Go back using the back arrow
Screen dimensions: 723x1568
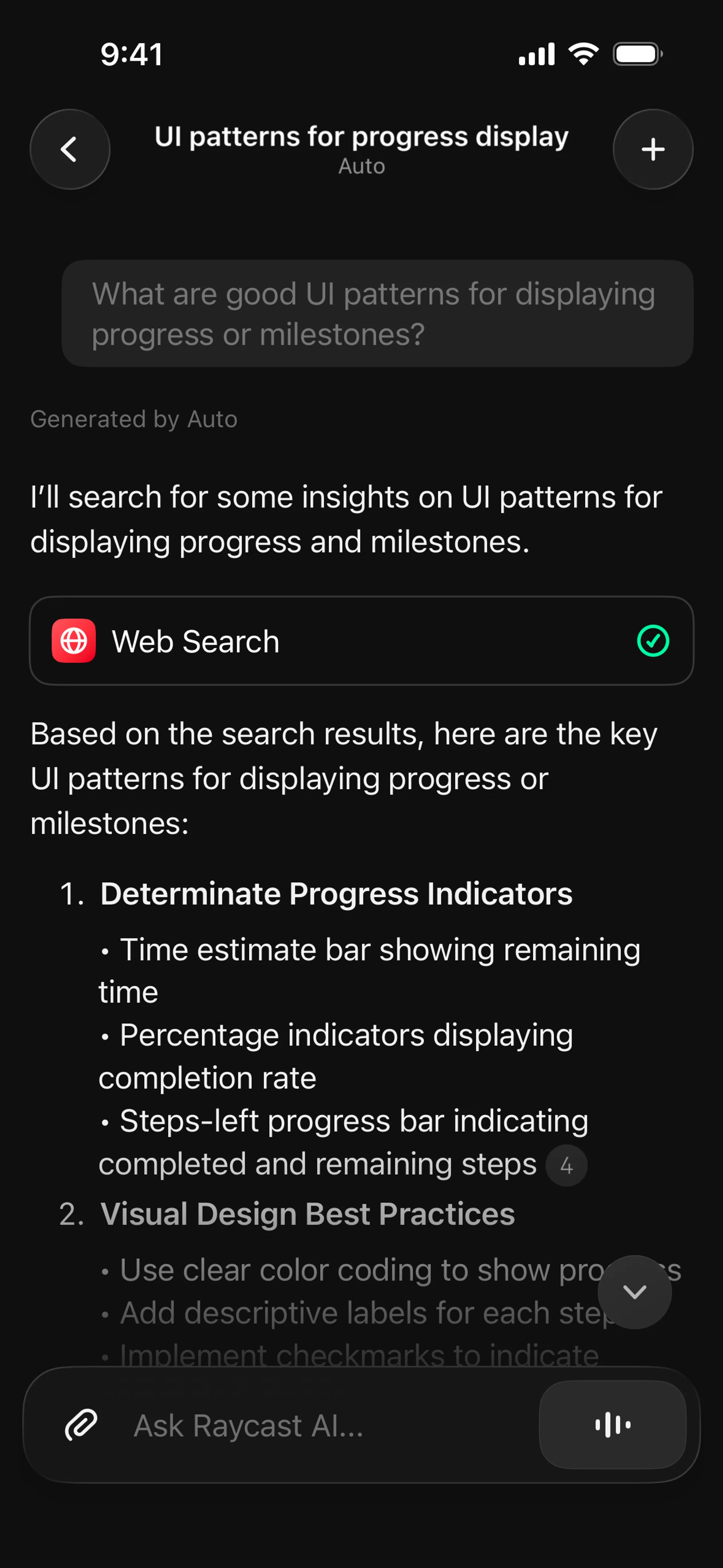[69, 149]
